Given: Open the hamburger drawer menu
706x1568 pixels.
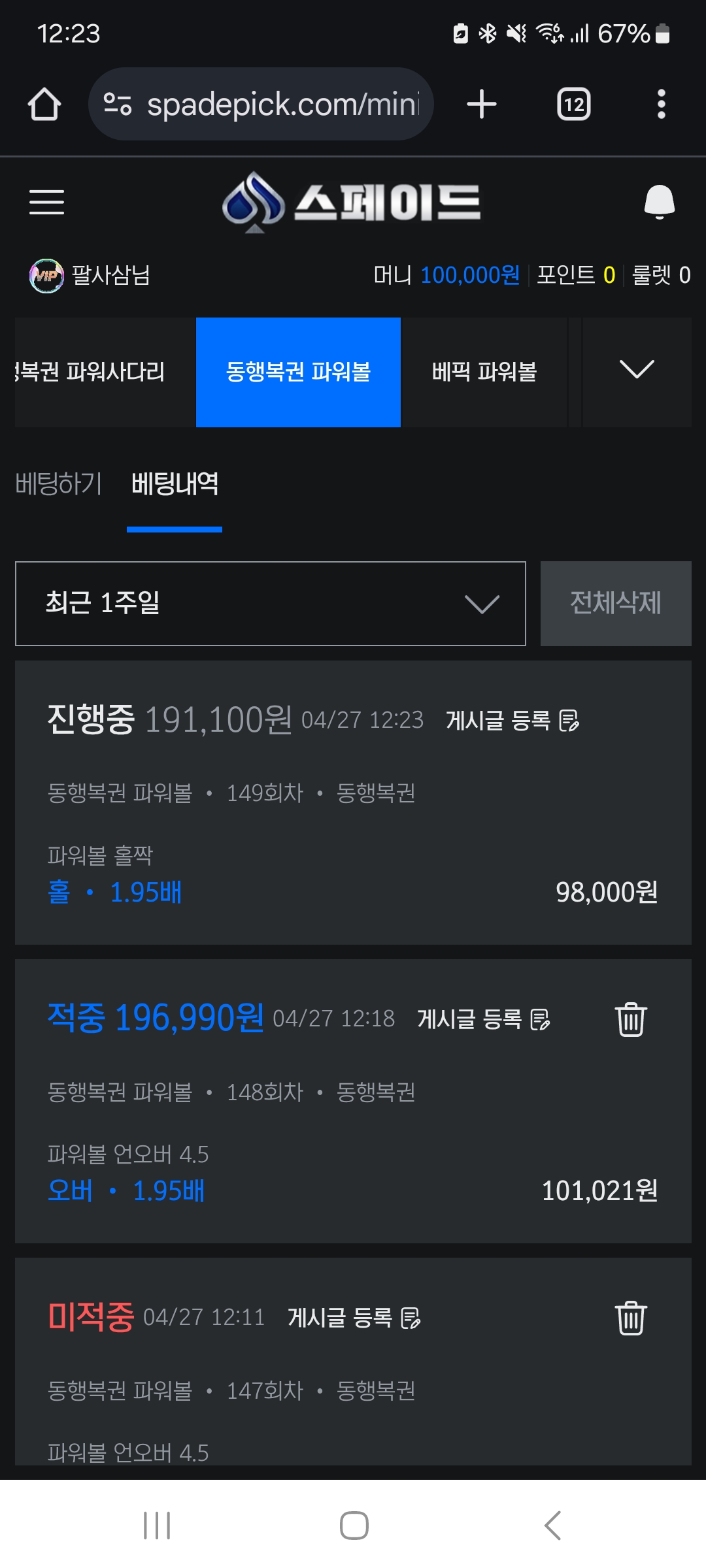Looking at the screenshot, I should pyautogui.click(x=46, y=202).
